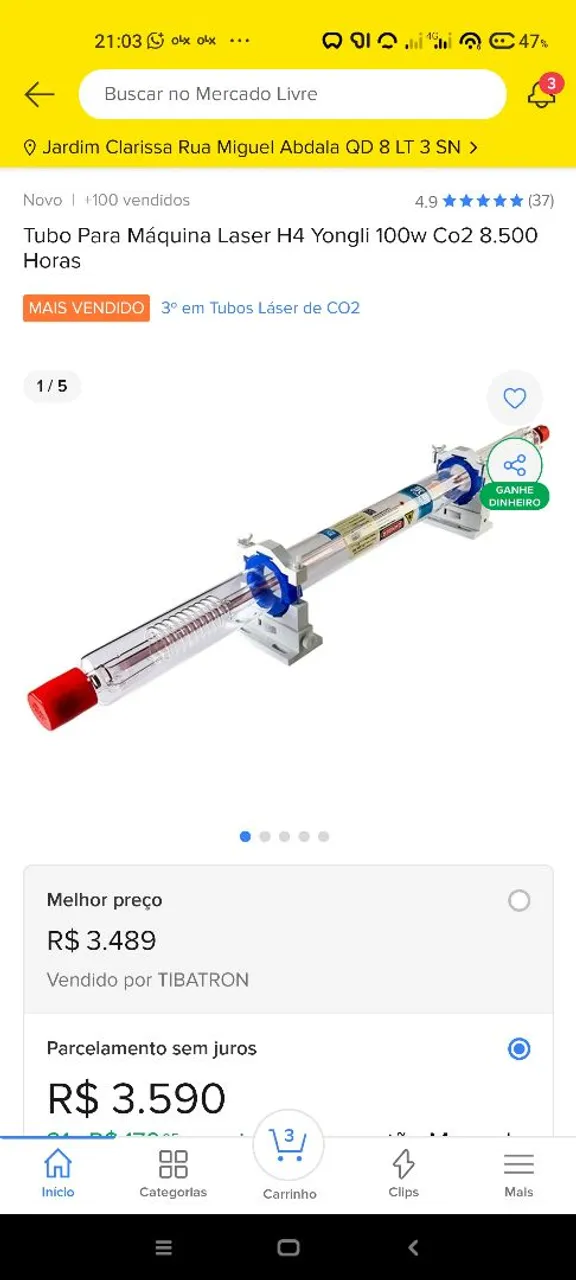The width and height of the screenshot is (576, 1280).
Task: Open the laser tube product image
Action: click(288, 578)
